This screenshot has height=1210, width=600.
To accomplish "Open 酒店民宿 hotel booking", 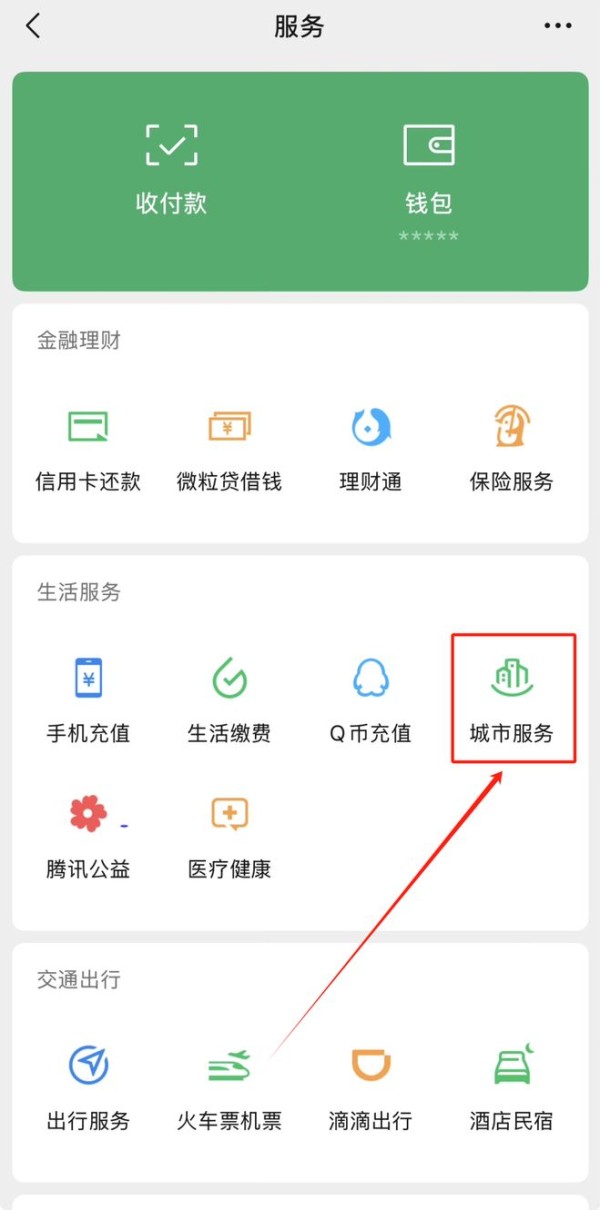I will pyautogui.click(x=511, y=1088).
